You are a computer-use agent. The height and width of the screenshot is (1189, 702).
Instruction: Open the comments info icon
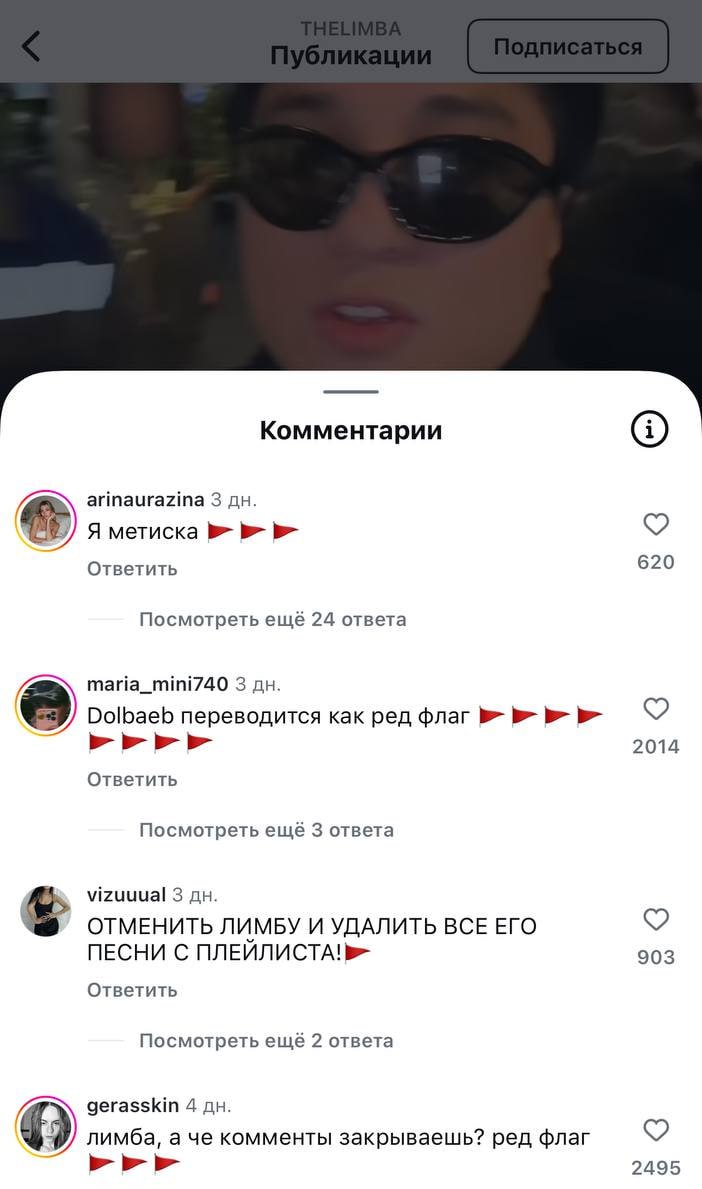tap(649, 430)
